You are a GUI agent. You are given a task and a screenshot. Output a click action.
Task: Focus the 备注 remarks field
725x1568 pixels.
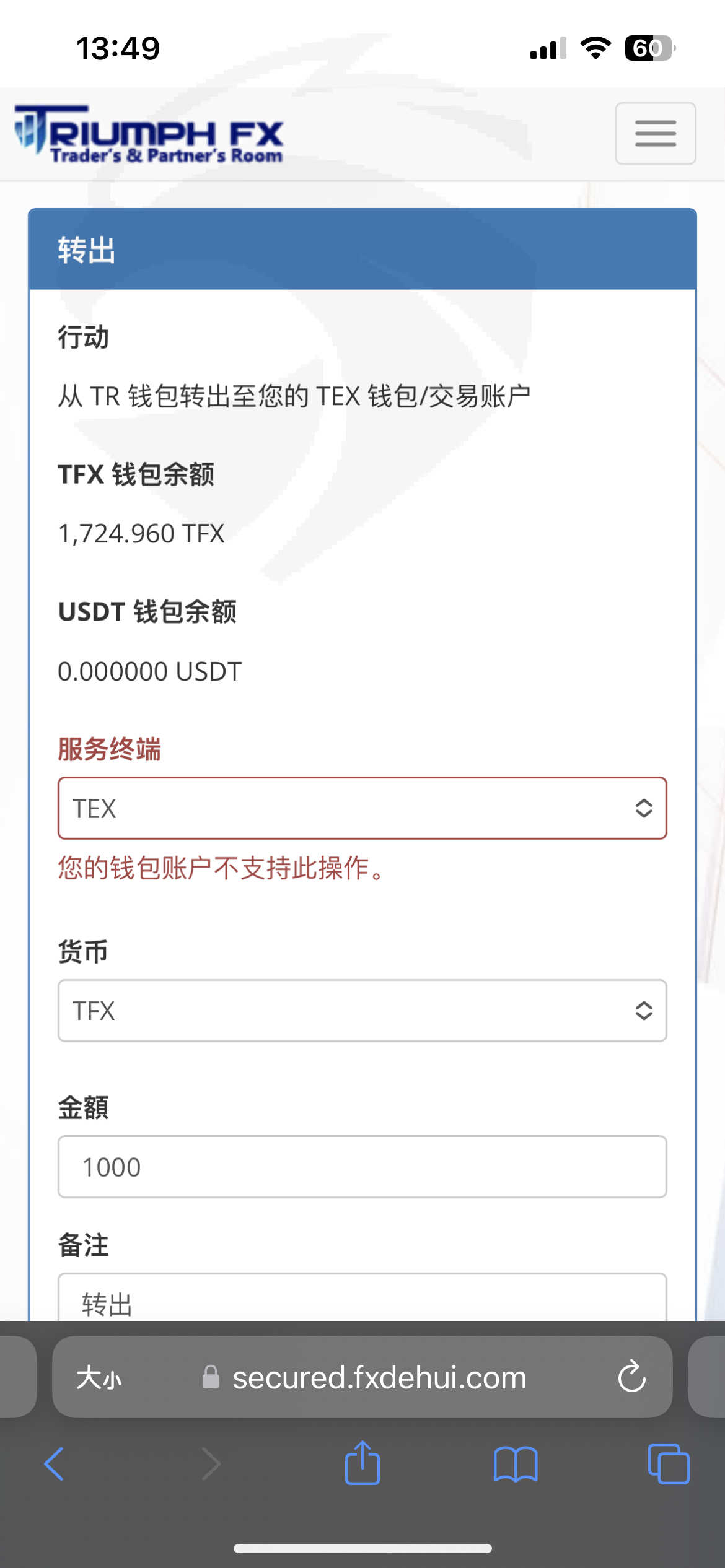point(362,1297)
